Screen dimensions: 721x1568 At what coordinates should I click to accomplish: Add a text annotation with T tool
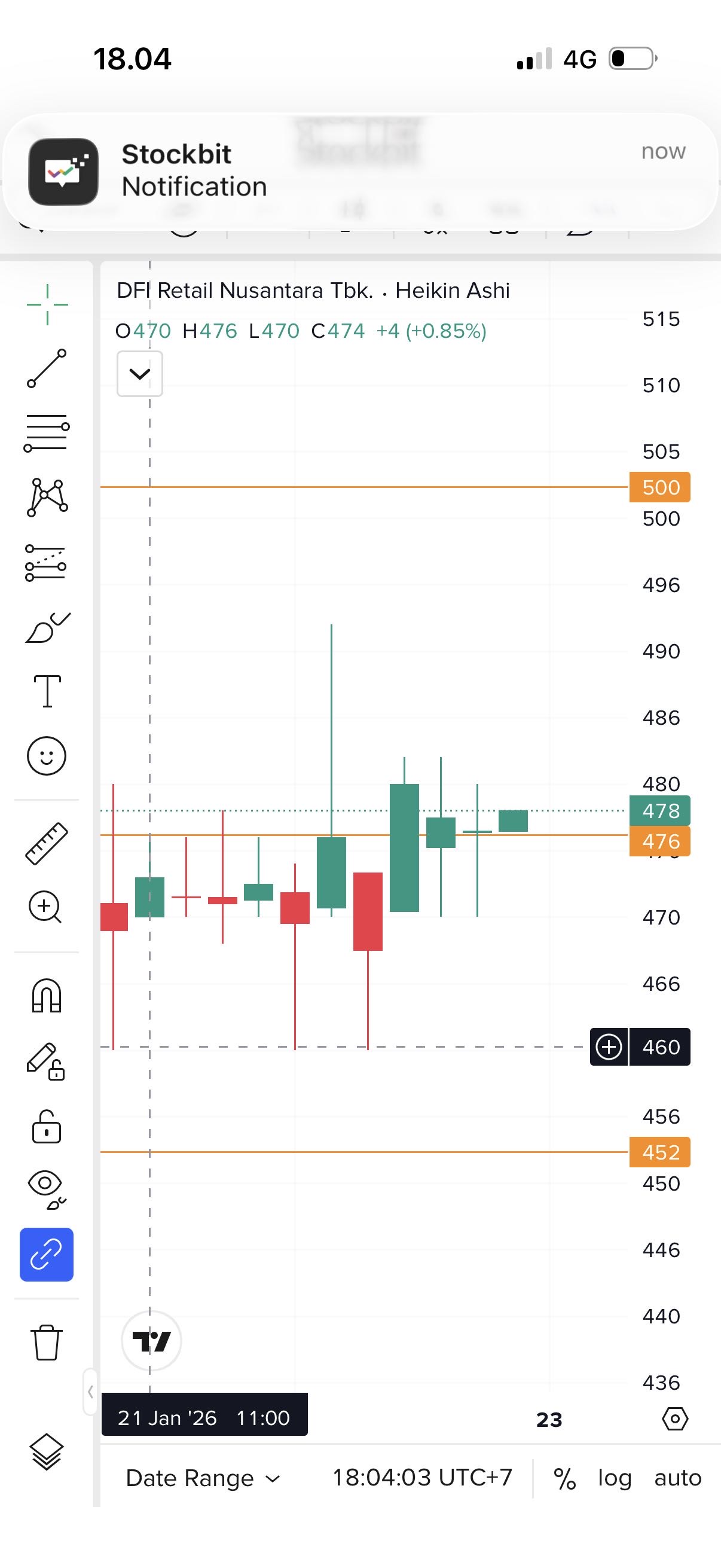coord(47,691)
